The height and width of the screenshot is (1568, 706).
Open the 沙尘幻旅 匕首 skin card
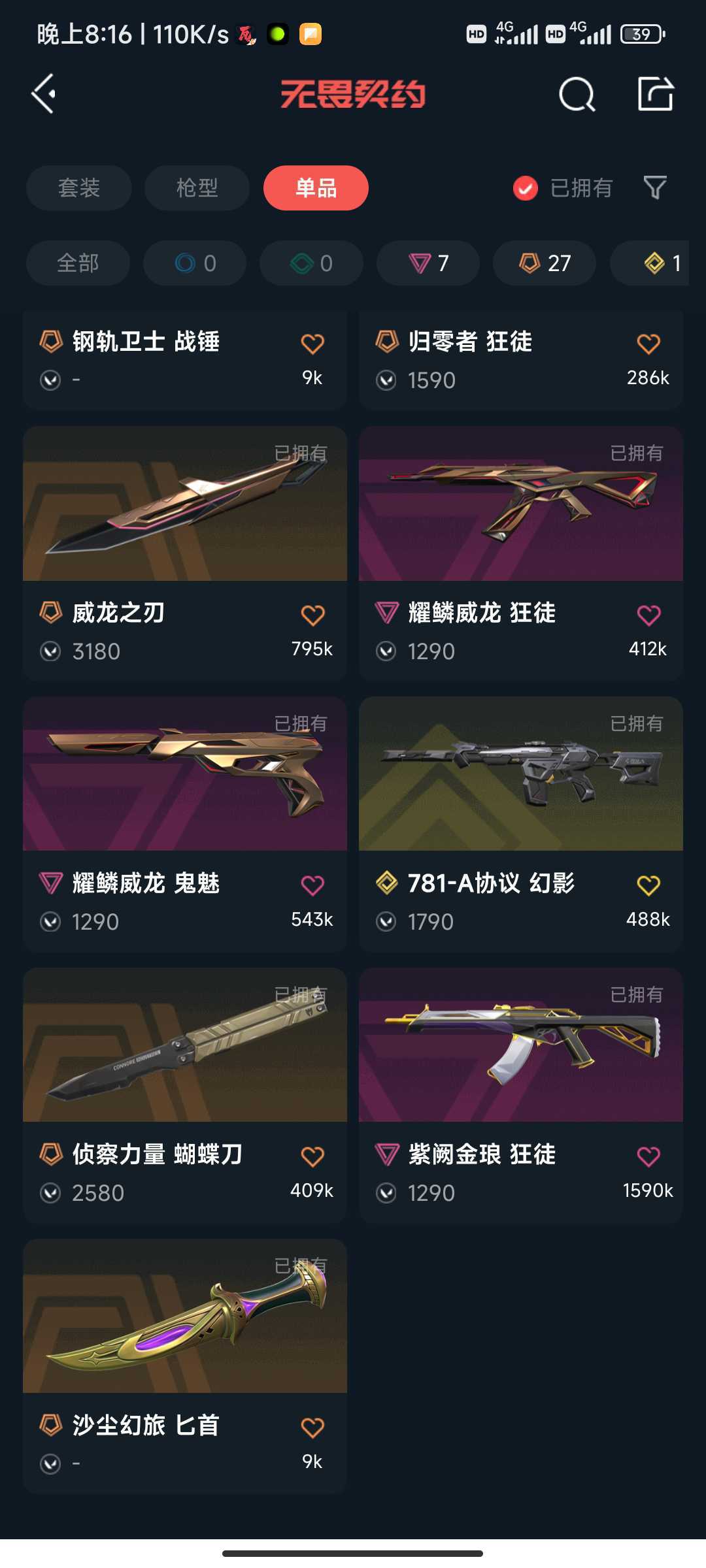click(x=185, y=1366)
